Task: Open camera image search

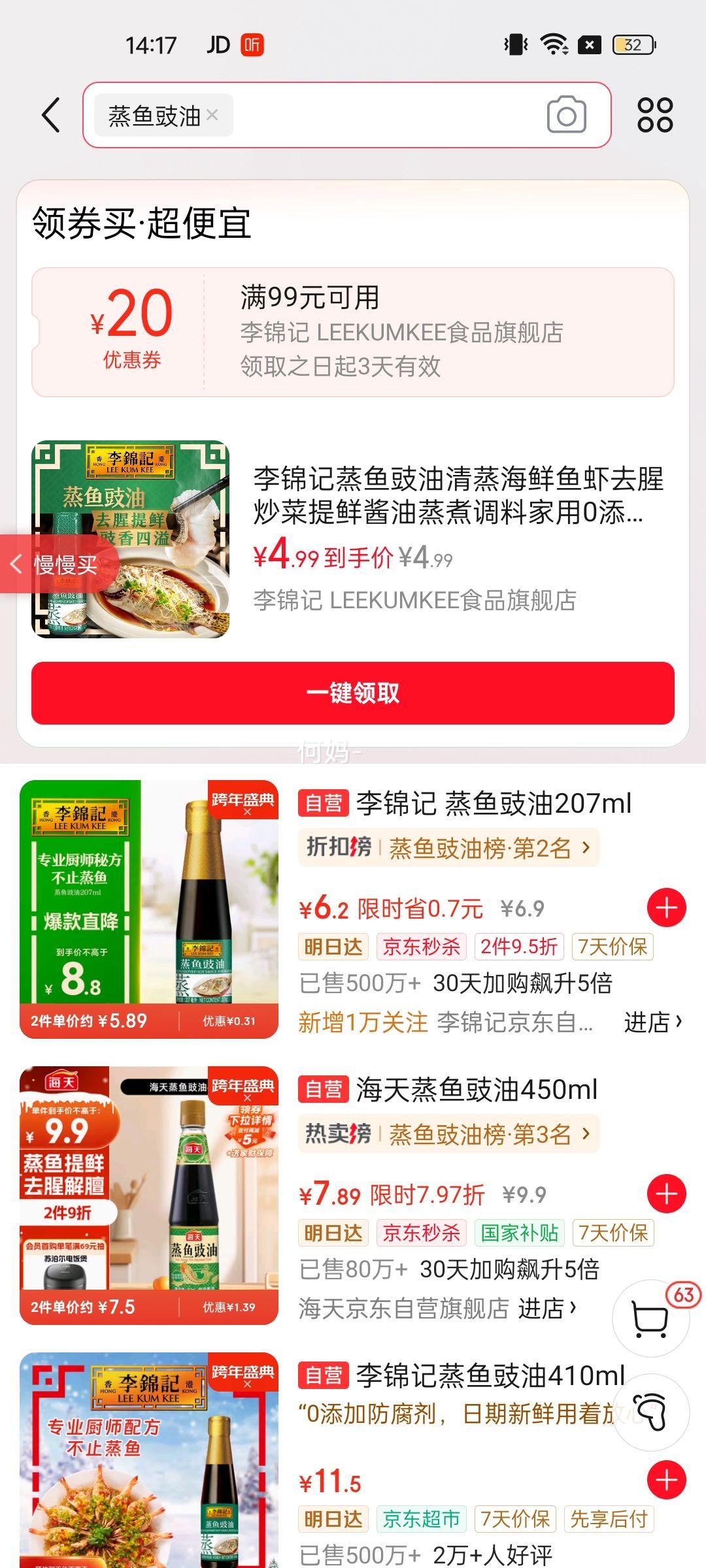Action: point(566,115)
